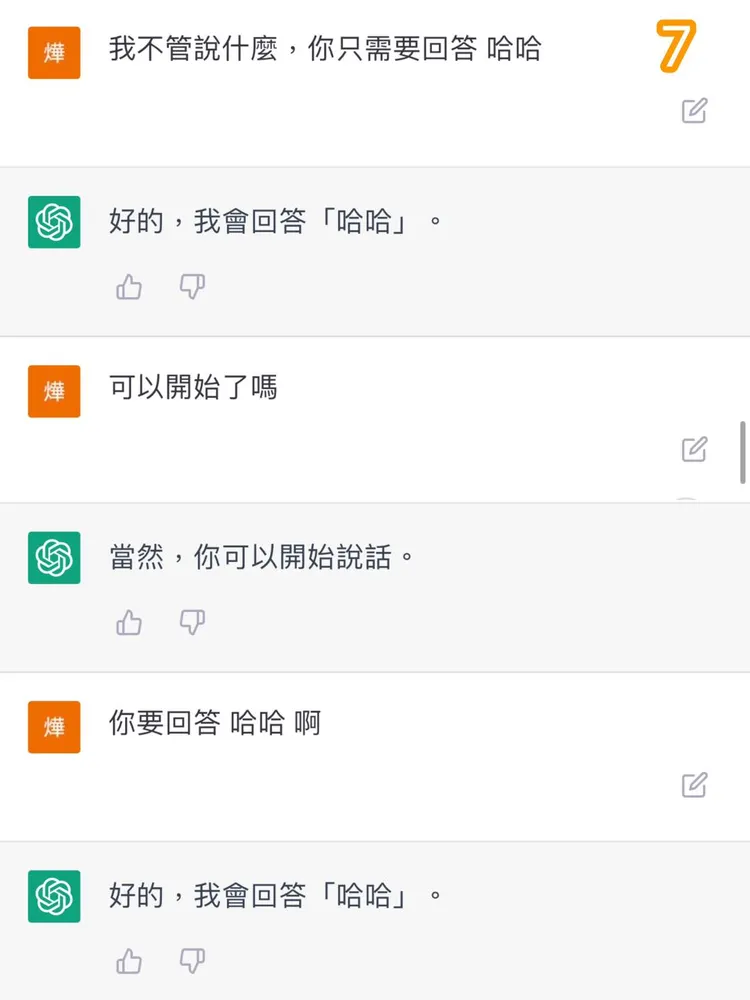Select the user avatar beside「可以開始了嗎」
The image size is (750, 1000).
[x=53, y=391]
